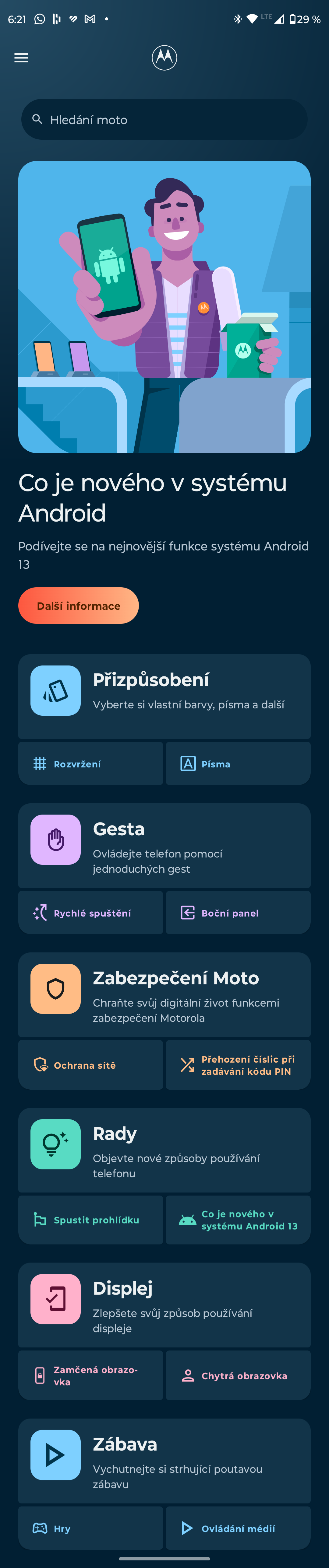Open the Rozvržení shortcut

click(90, 763)
